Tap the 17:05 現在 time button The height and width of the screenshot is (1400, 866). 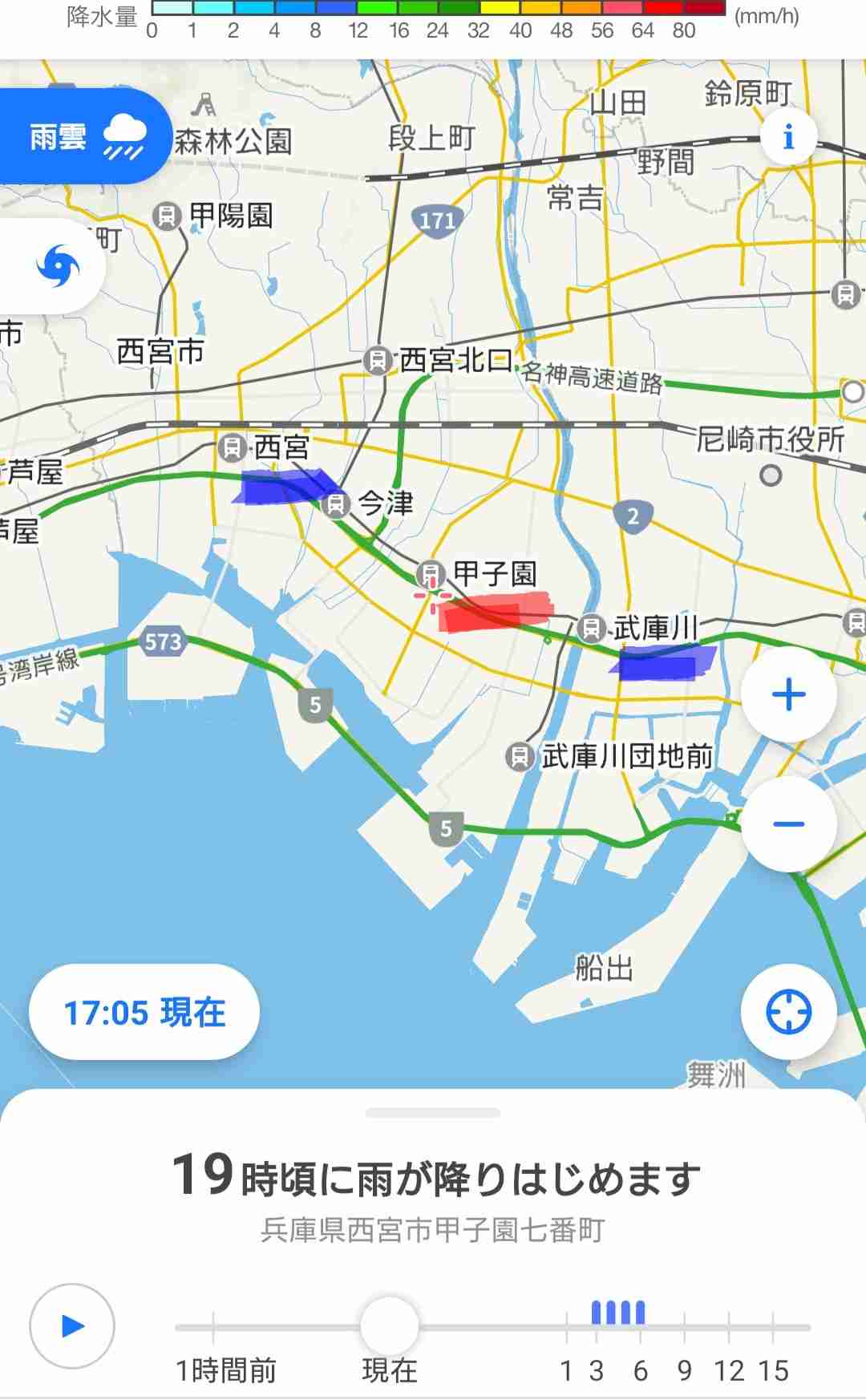[x=144, y=1012]
